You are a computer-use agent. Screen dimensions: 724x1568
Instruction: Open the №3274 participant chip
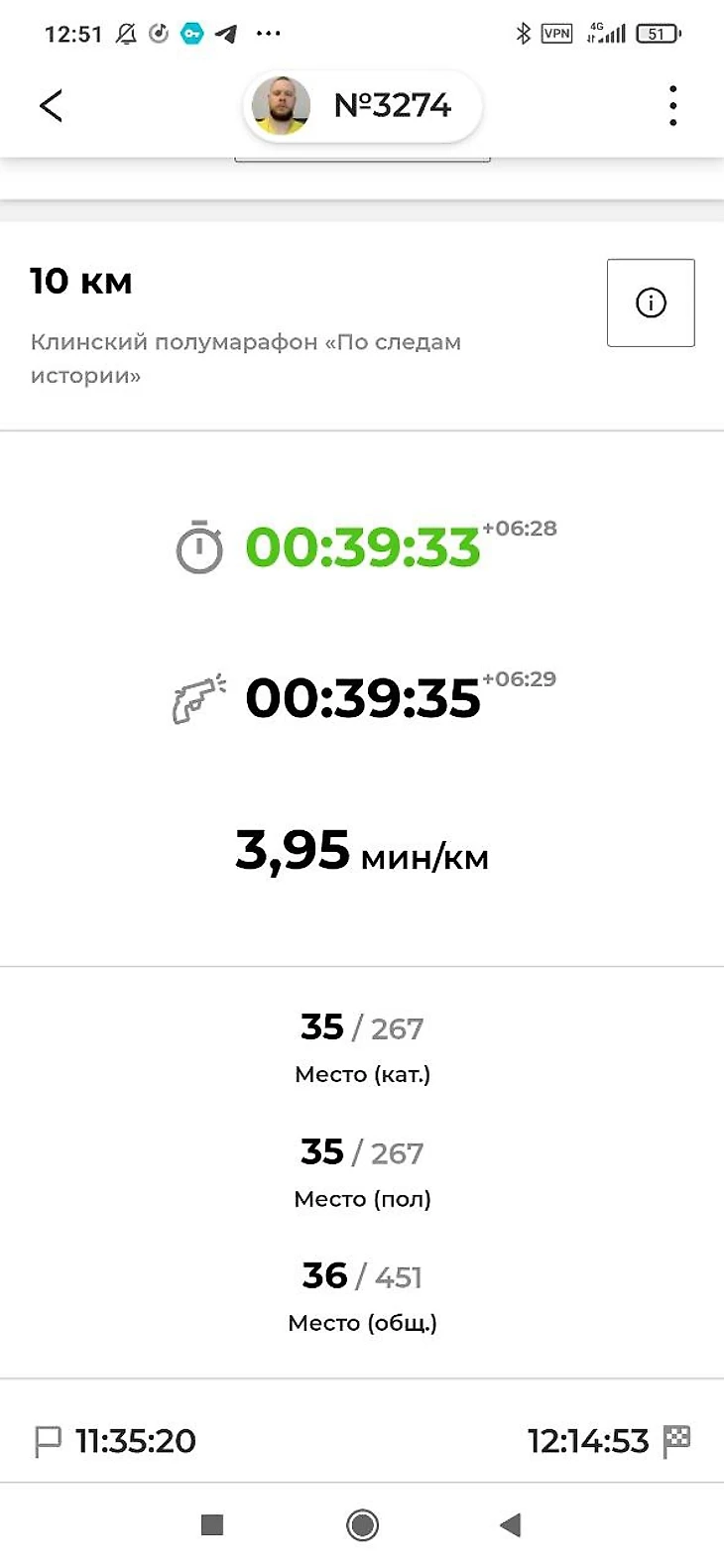363,106
